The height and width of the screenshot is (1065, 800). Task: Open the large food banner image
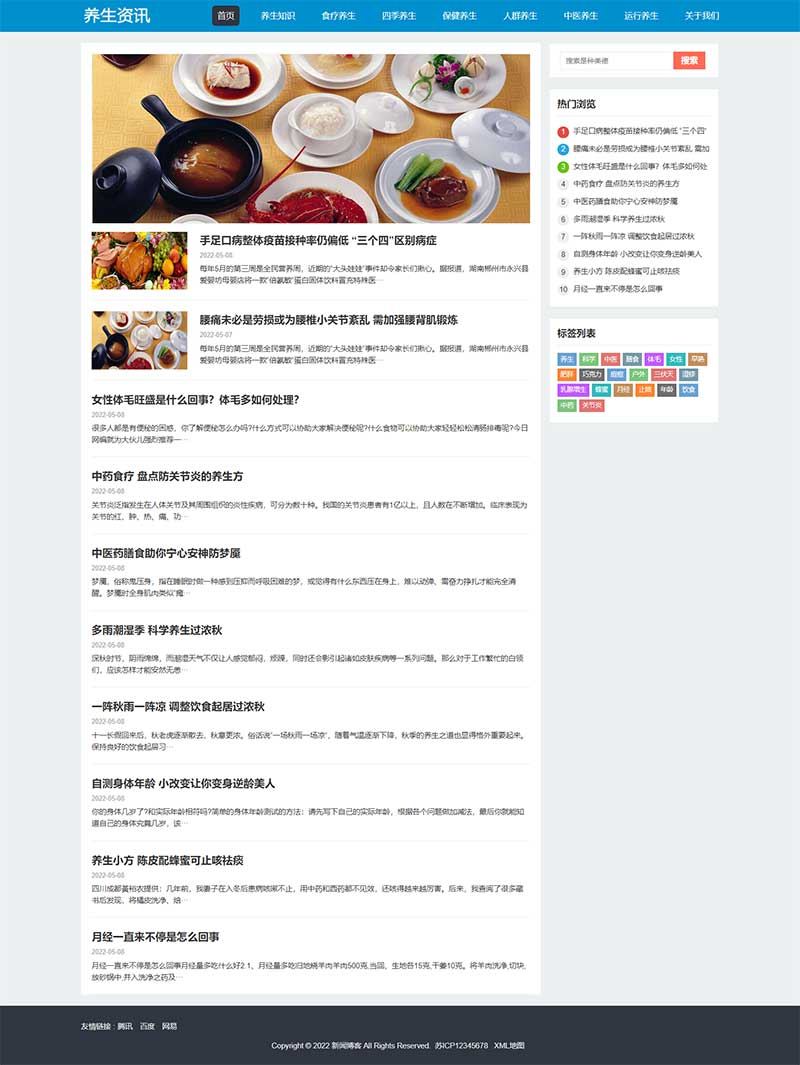[310, 138]
